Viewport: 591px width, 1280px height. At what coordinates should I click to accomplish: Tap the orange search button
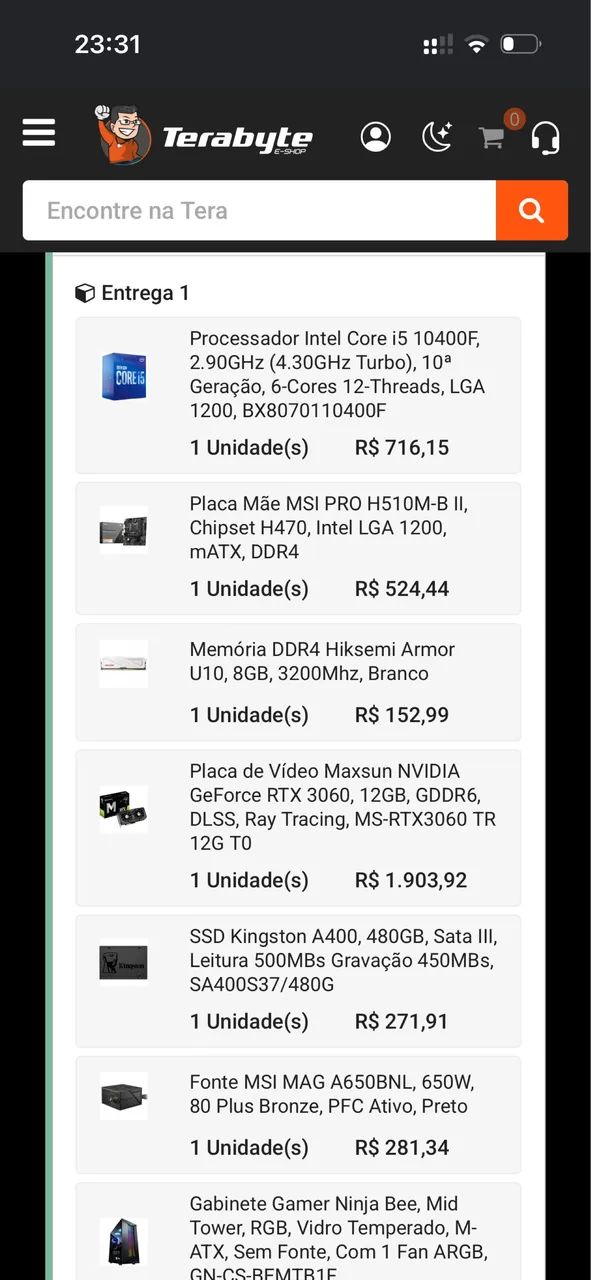[532, 210]
